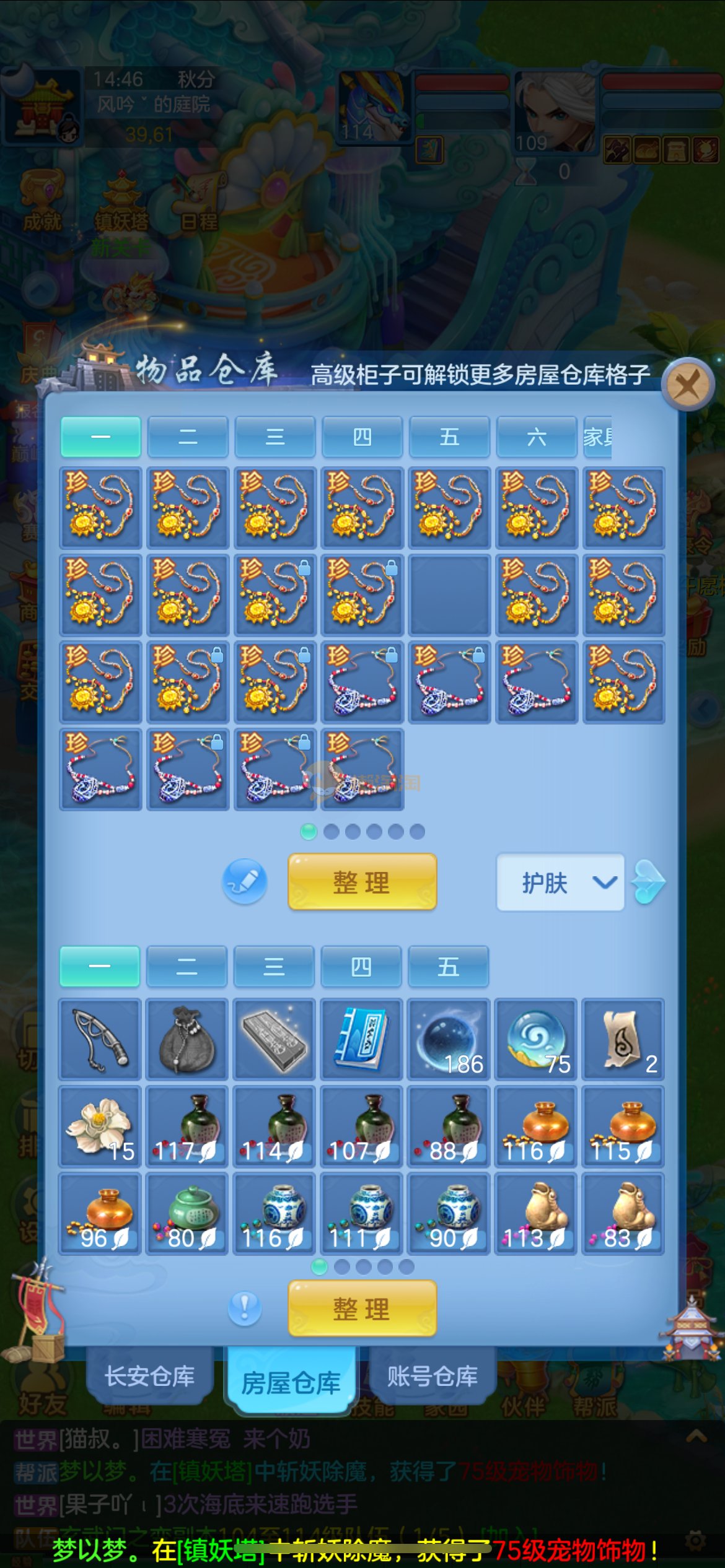Select the white flower item with 15
The image size is (725, 1568).
100,1126
